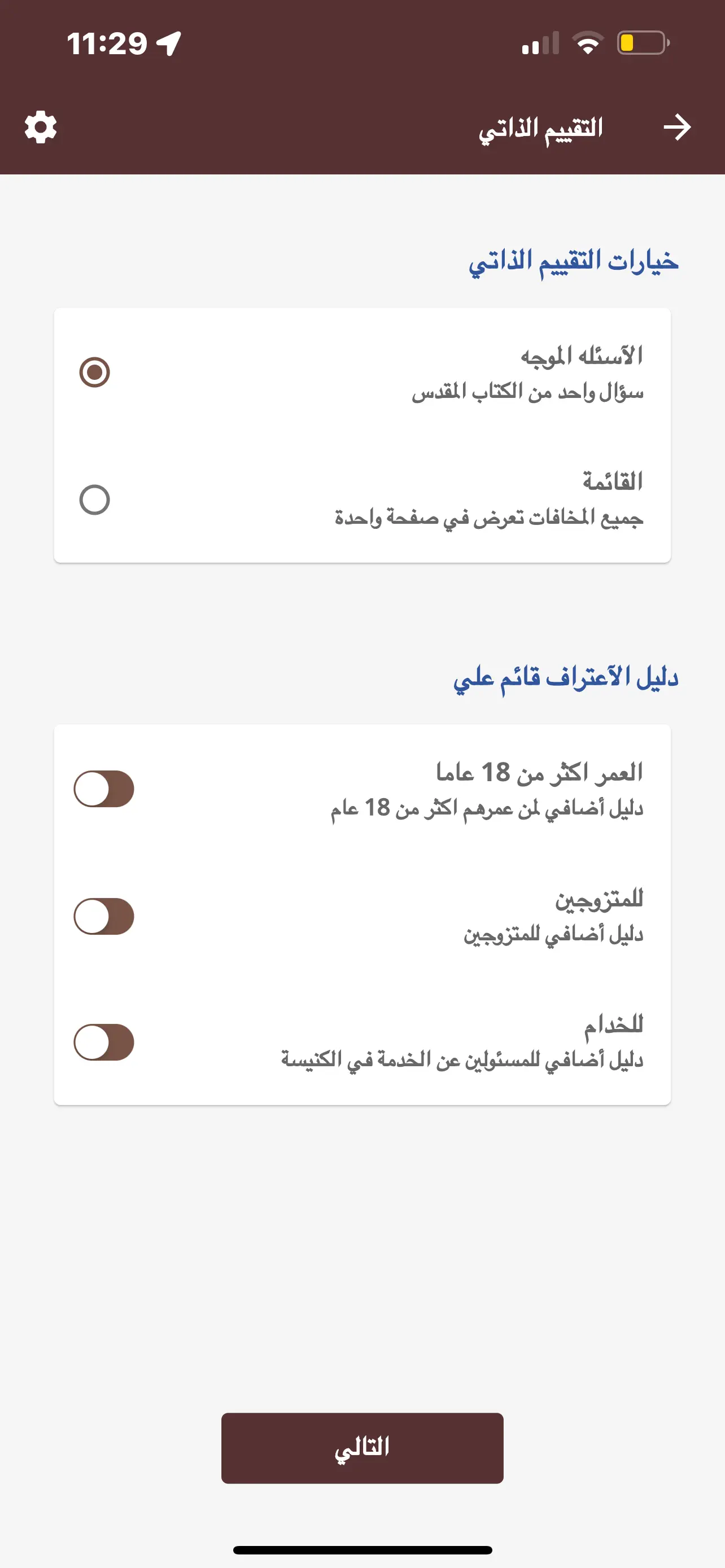The width and height of the screenshot is (725, 1568).
Task: Tap the gear icon to open app settings
Action: pyautogui.click(x=39, y=126)
